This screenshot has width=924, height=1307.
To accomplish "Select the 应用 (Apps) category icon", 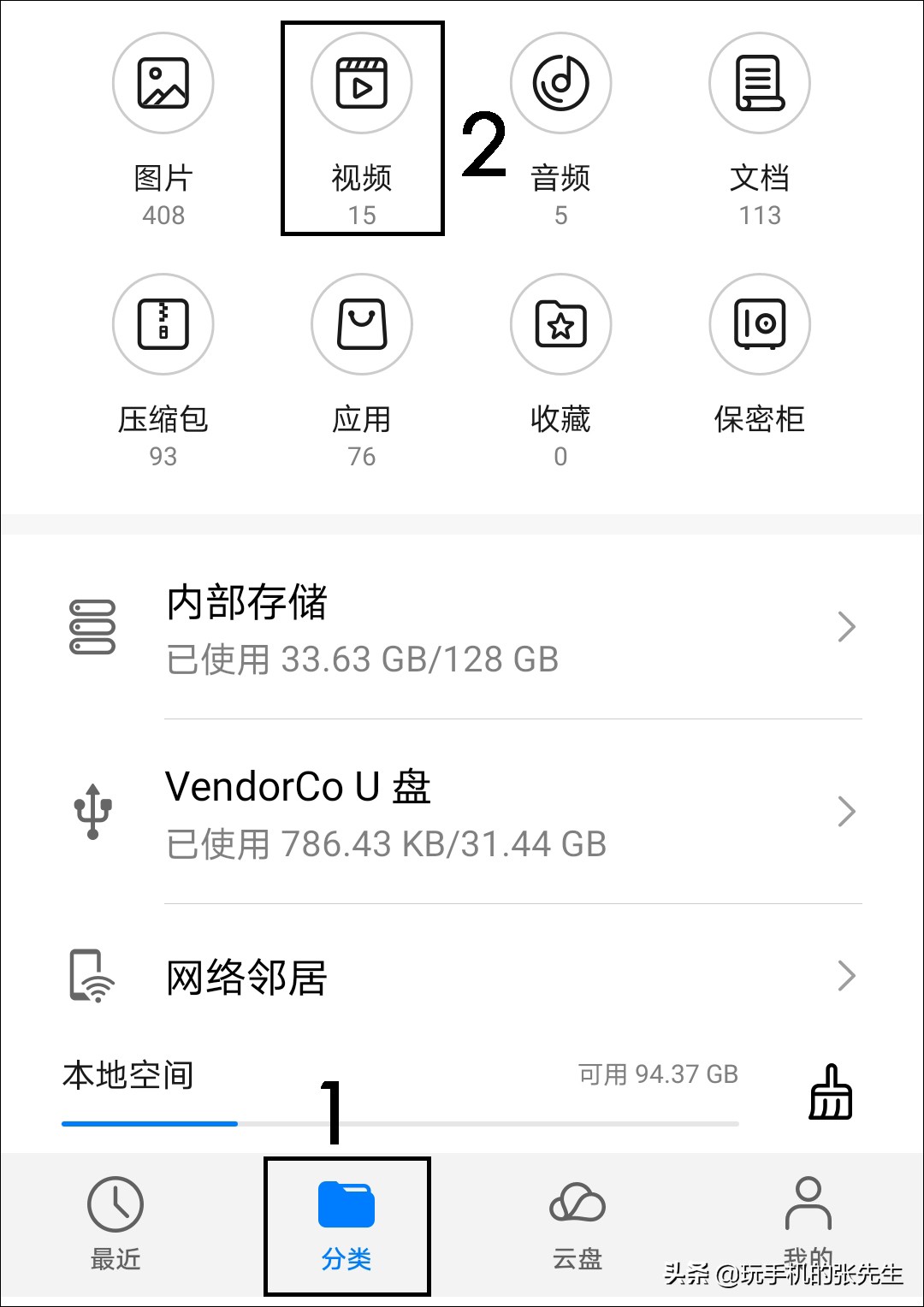I will [x=362, y=324].
